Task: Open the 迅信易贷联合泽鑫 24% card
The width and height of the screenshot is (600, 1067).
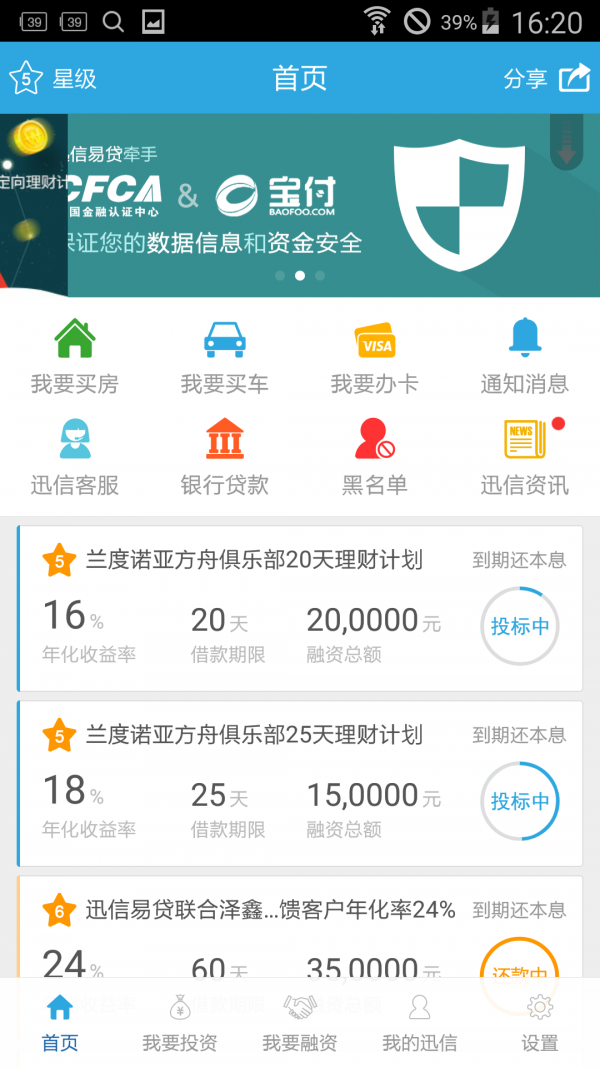Action: pyautogui.click(x=250, y=925)
